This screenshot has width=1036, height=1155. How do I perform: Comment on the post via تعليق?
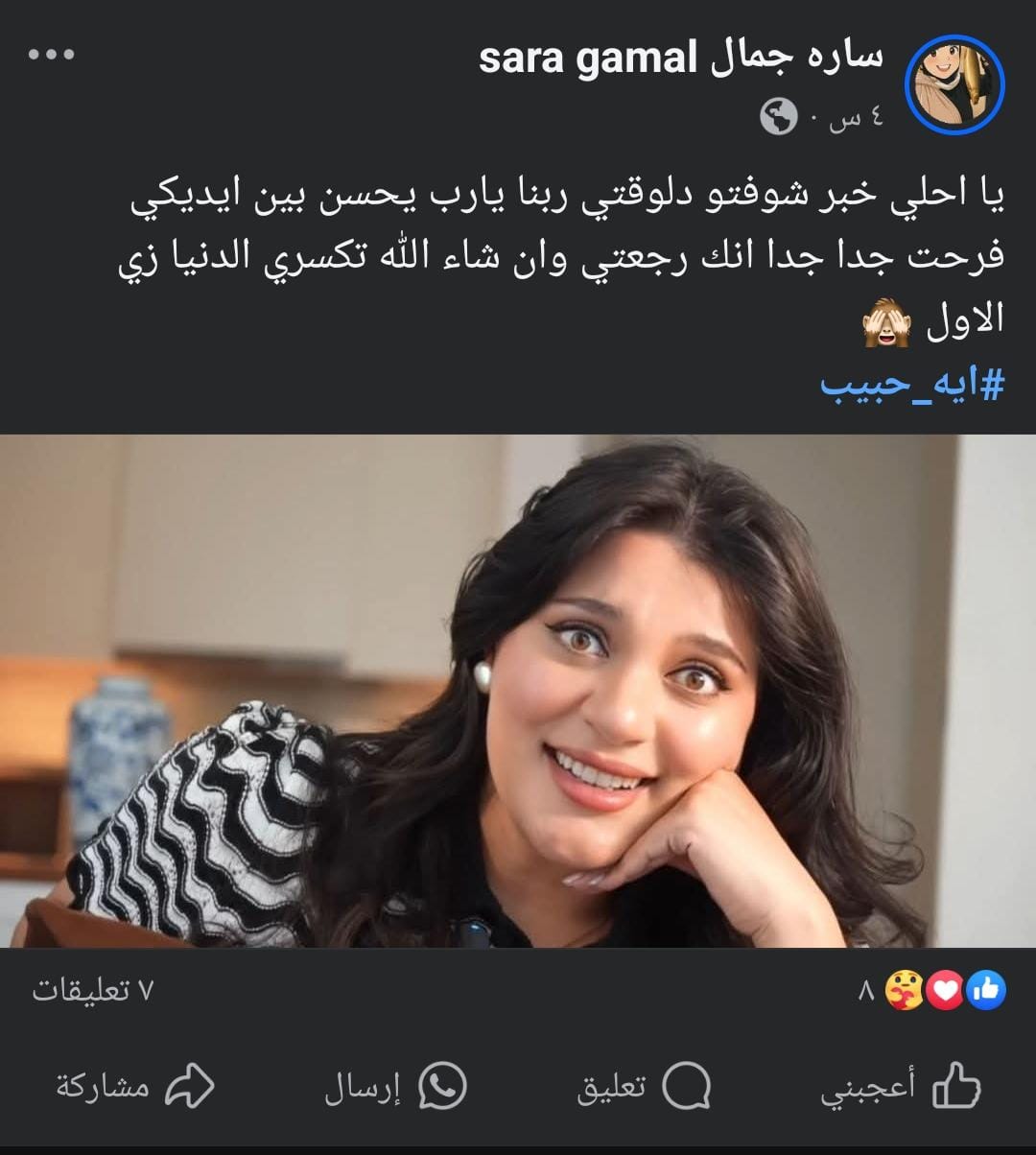point(644,1086)
